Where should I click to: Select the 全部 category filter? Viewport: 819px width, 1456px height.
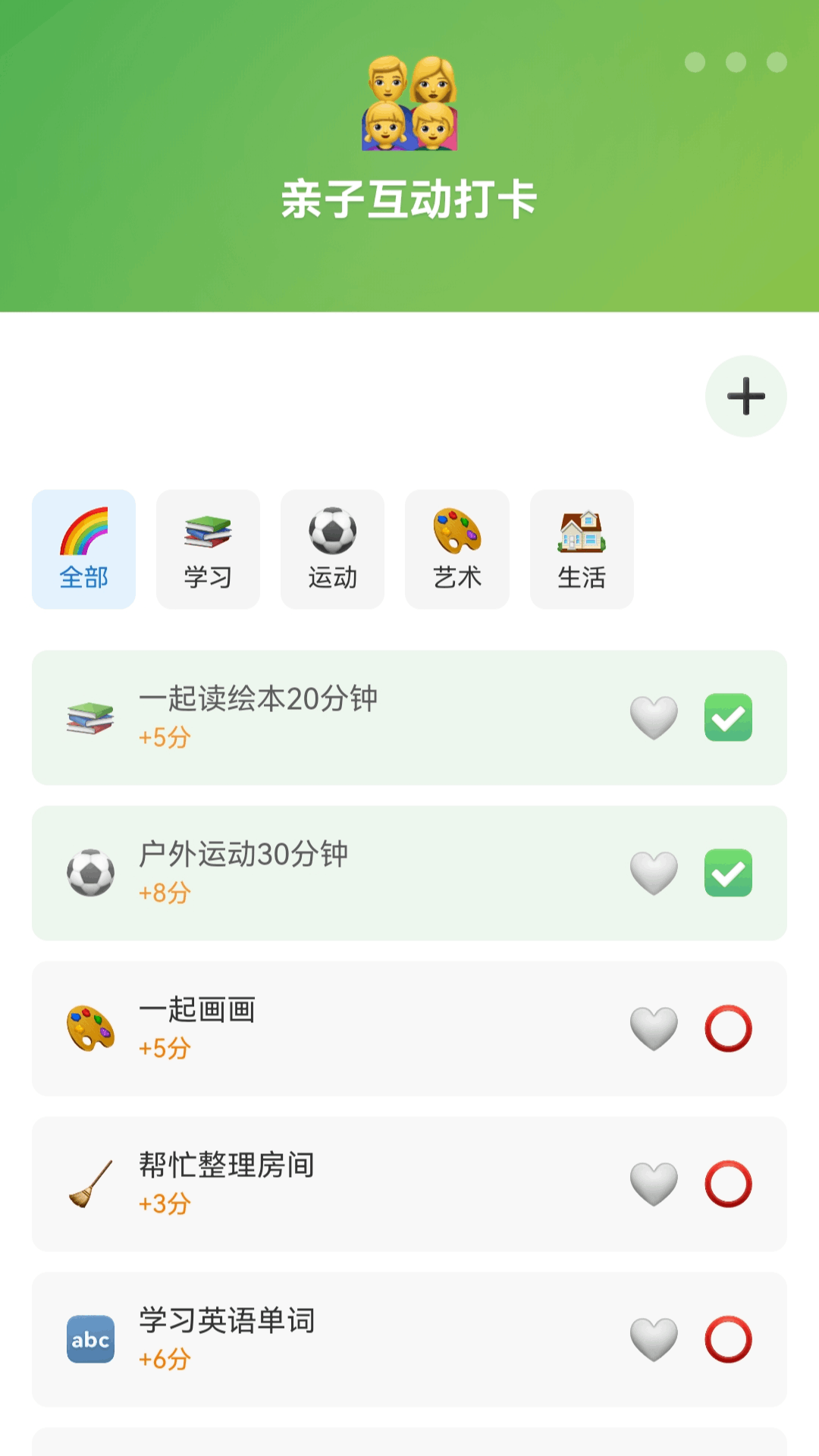pyautogui.click(x=83, y=549)
